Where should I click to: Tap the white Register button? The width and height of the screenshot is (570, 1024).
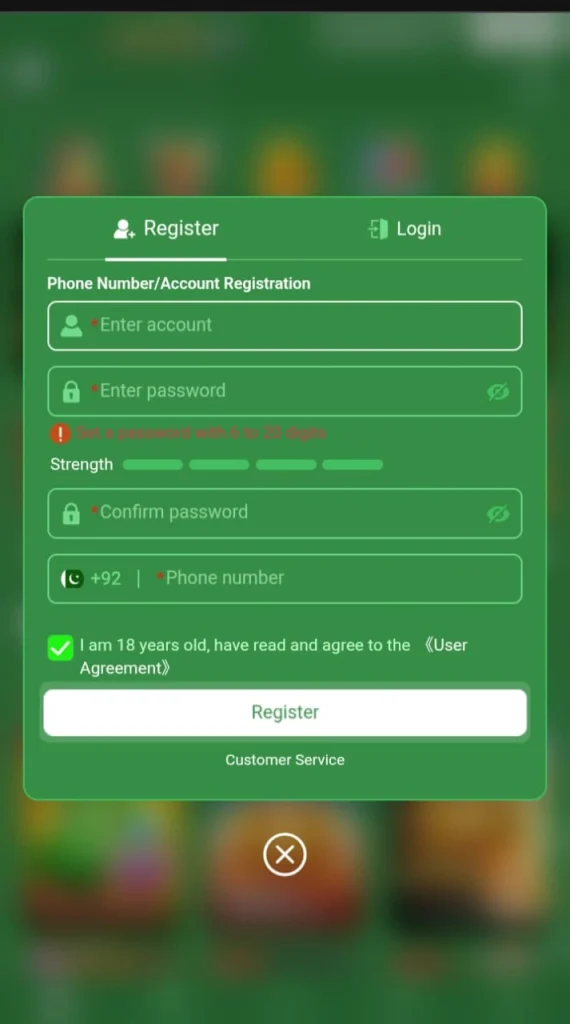(285, 712)
